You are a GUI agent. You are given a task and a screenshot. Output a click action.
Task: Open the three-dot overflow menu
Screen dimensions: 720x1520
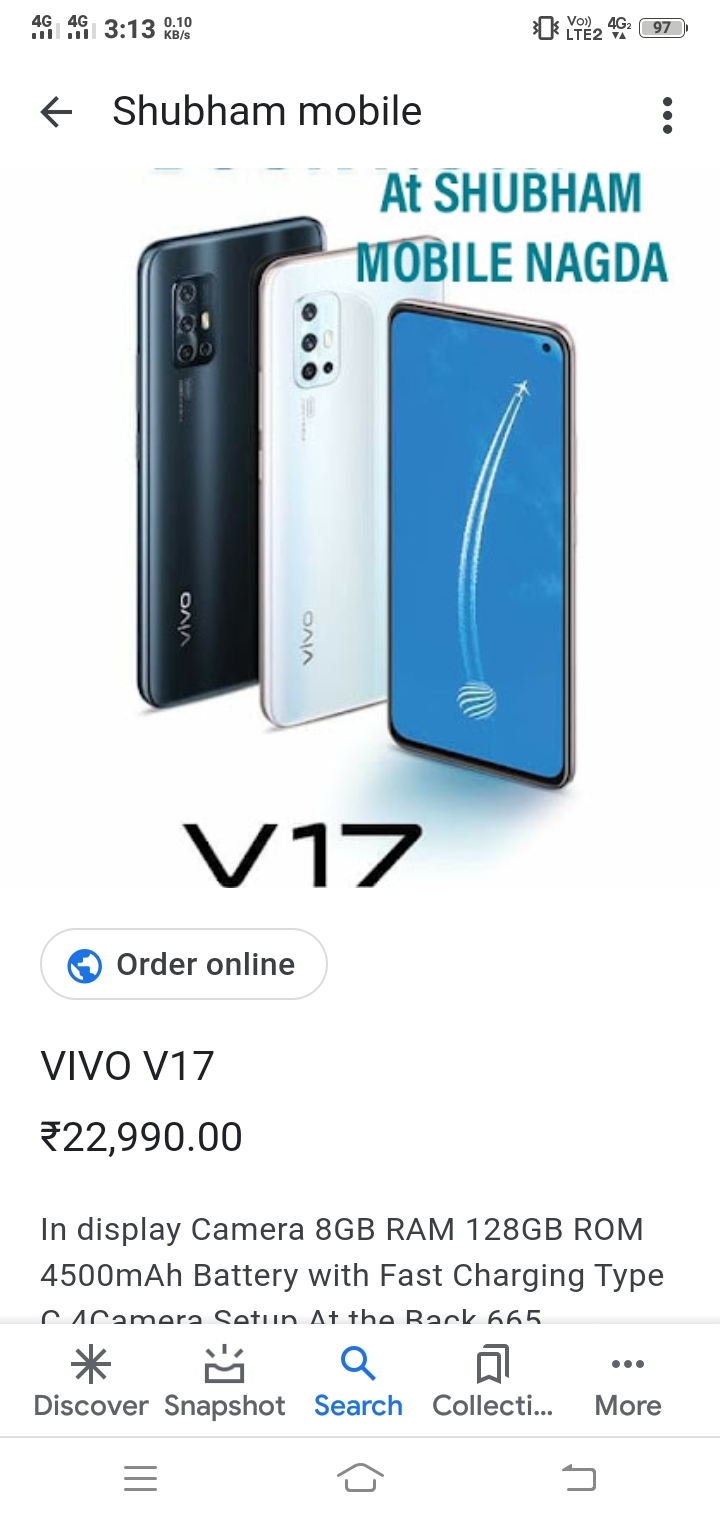pos(667,115)
